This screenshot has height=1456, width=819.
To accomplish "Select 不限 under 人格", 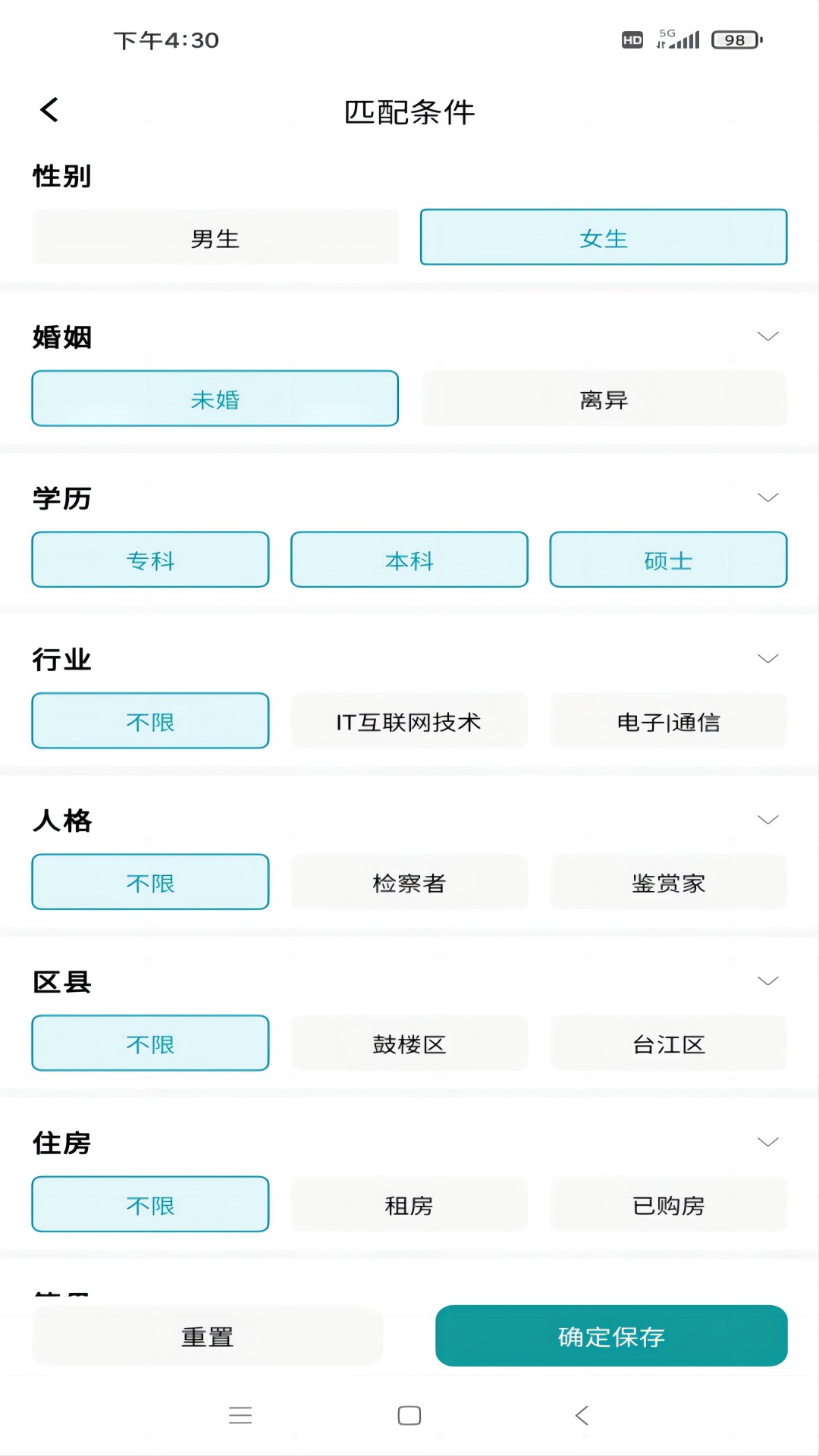I will 149,882.
